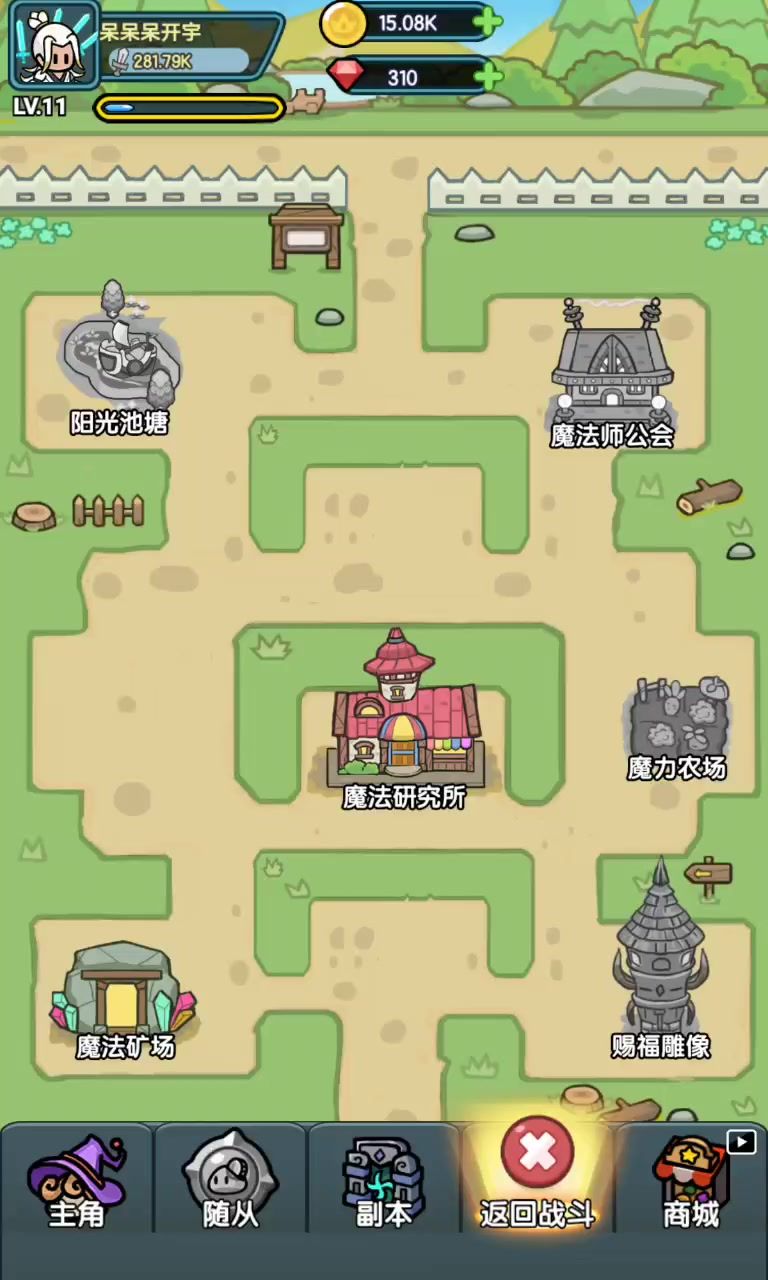The width and height of the screenshot is (768, 1280).
Task: Switch to the 主角 tab
Action: (x=77, y=1182)
